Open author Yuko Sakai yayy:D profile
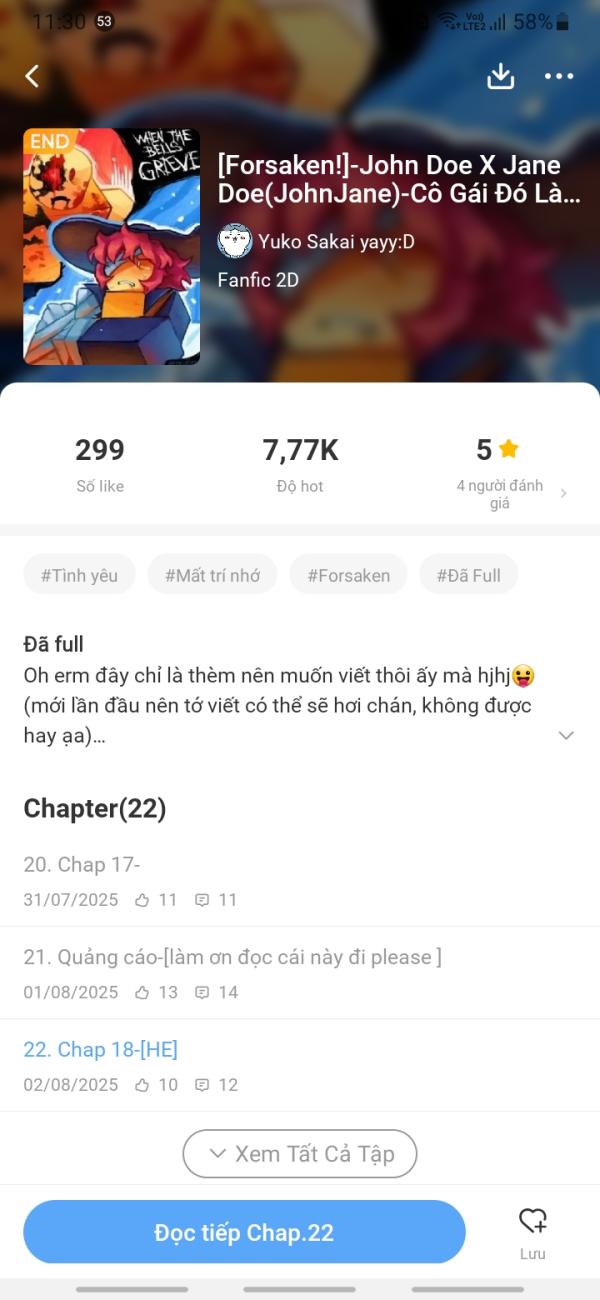This screenshot has height=1300, width=600. pos(315,241)
